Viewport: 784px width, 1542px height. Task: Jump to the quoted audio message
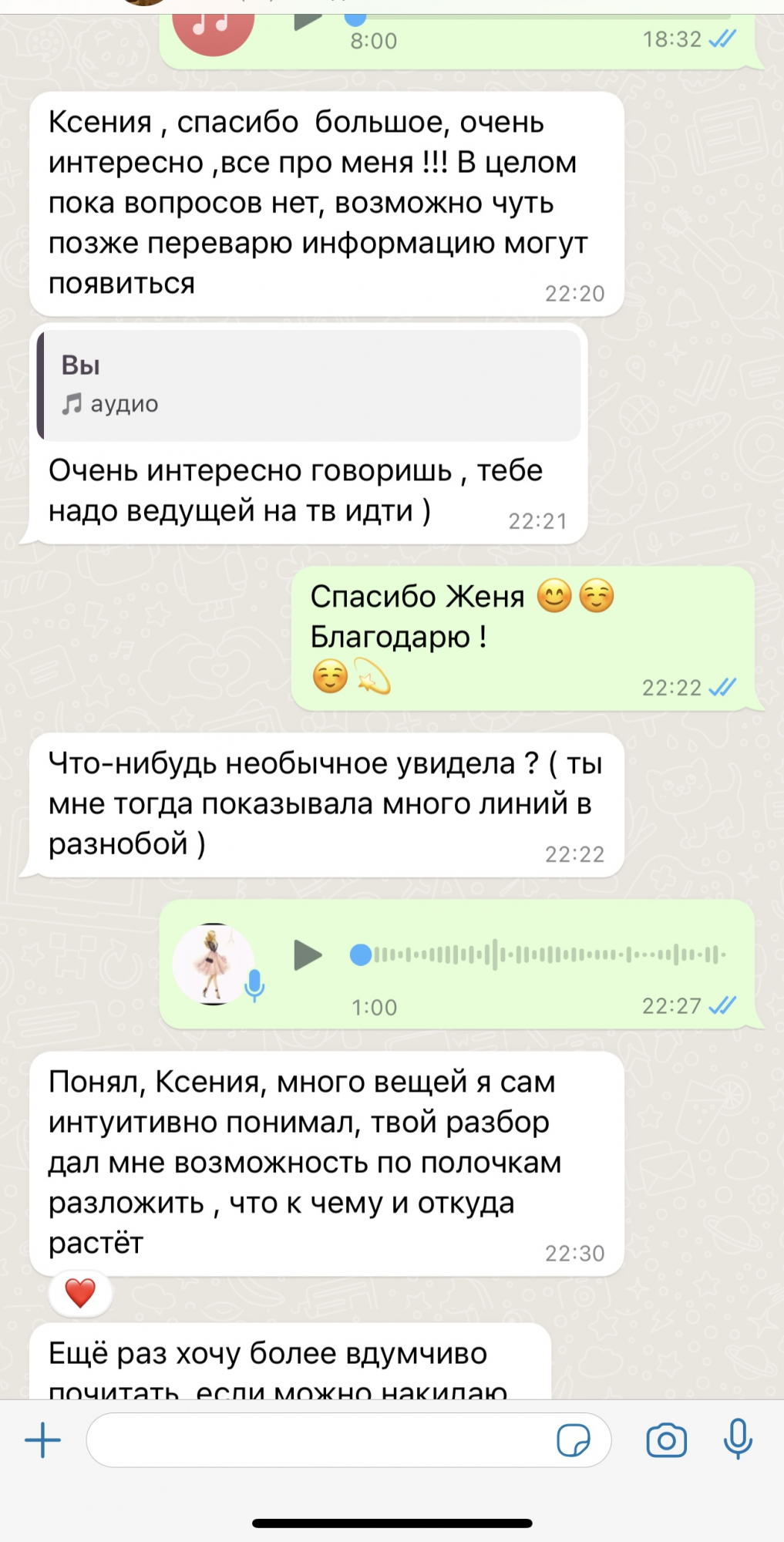pyautogui.click(x=308, y=385)
